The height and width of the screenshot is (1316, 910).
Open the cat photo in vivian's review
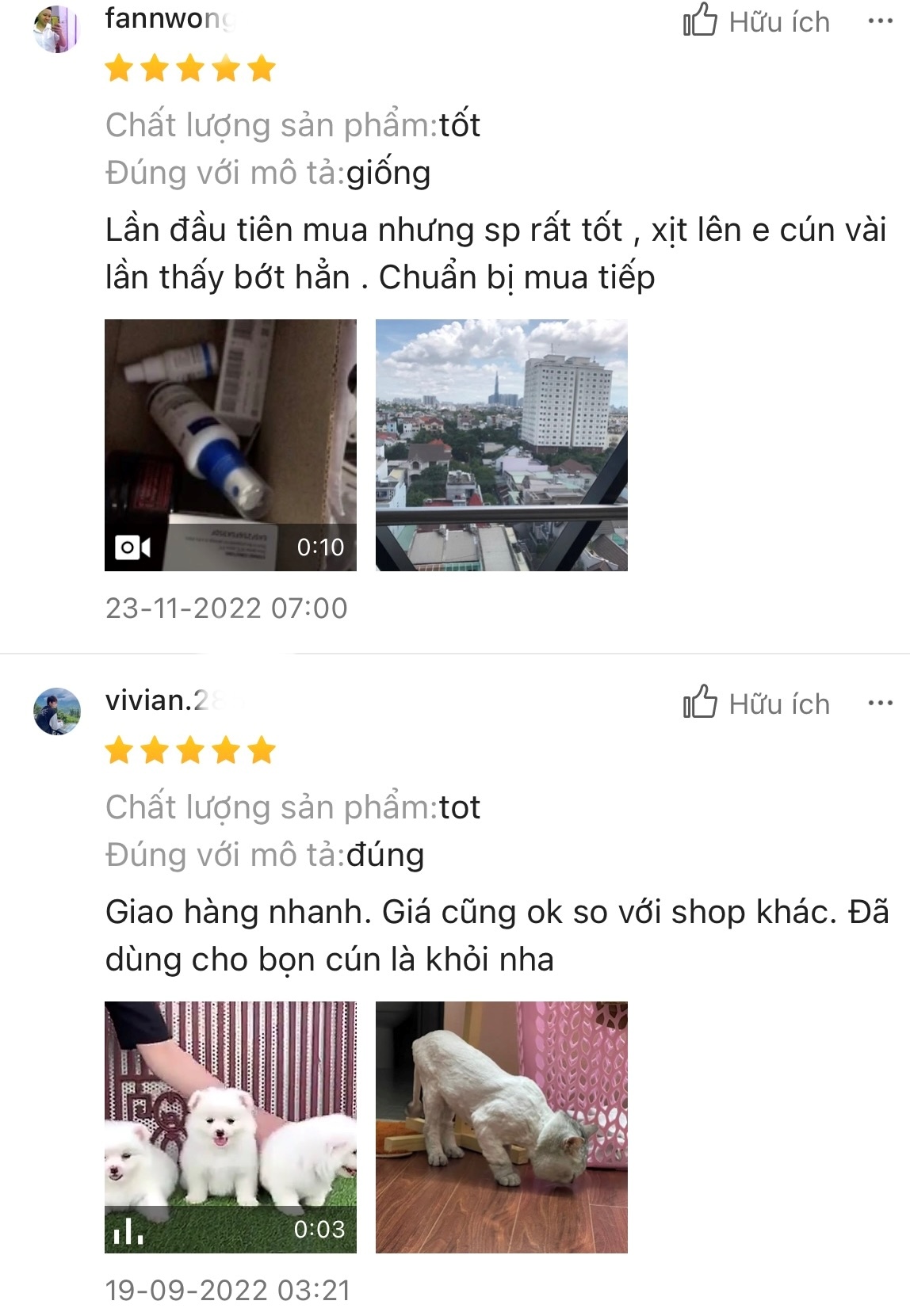coord(502,1127)
